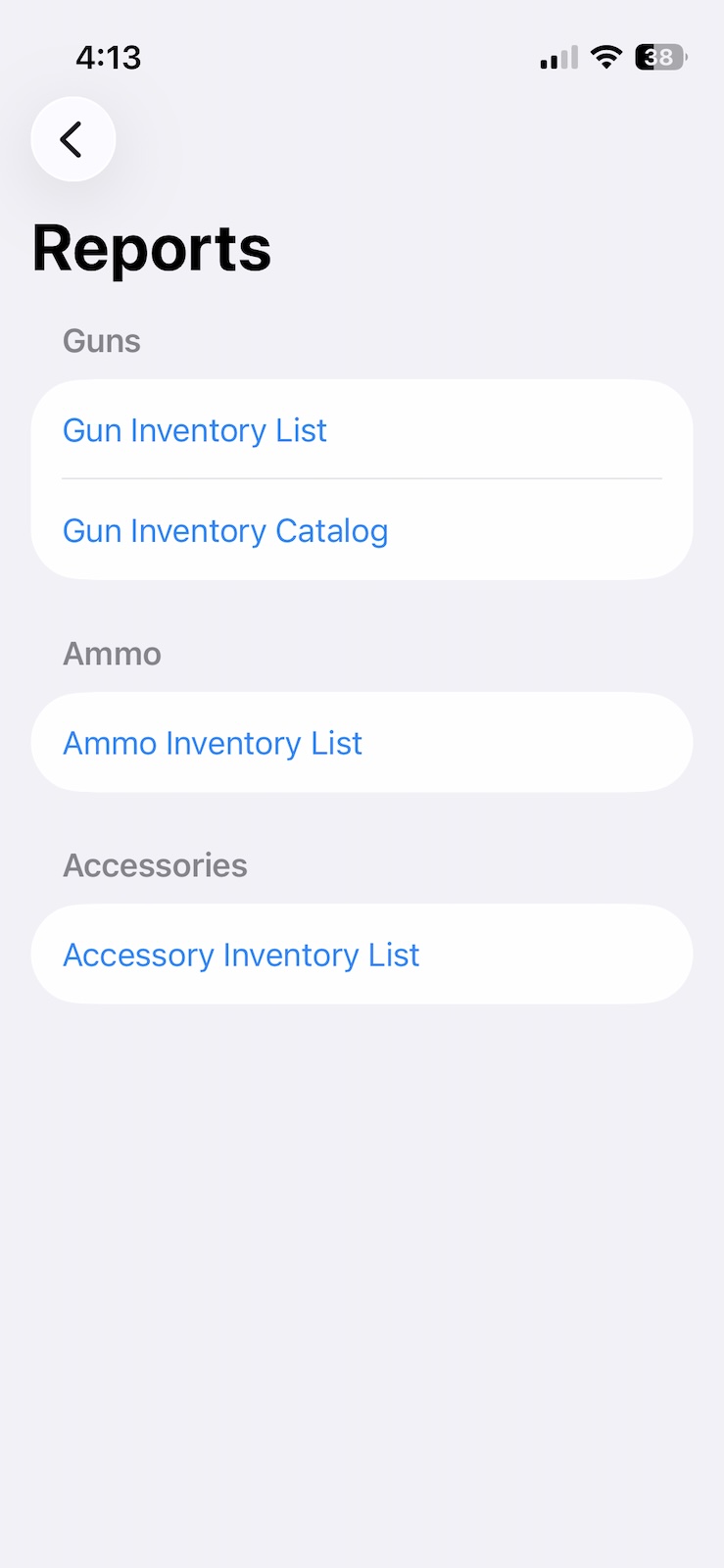Image resolution: width=724 pixels, height=1568 pixels.
Task: Tap the status bar at top of screen
Action: tap(362, 57)
